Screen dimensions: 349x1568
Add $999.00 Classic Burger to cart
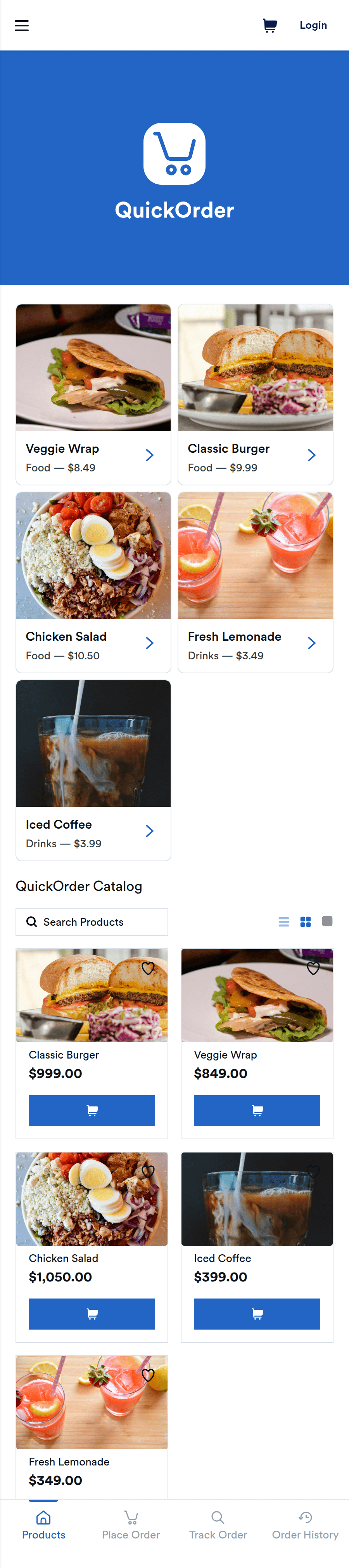(x=92, y=1110)
